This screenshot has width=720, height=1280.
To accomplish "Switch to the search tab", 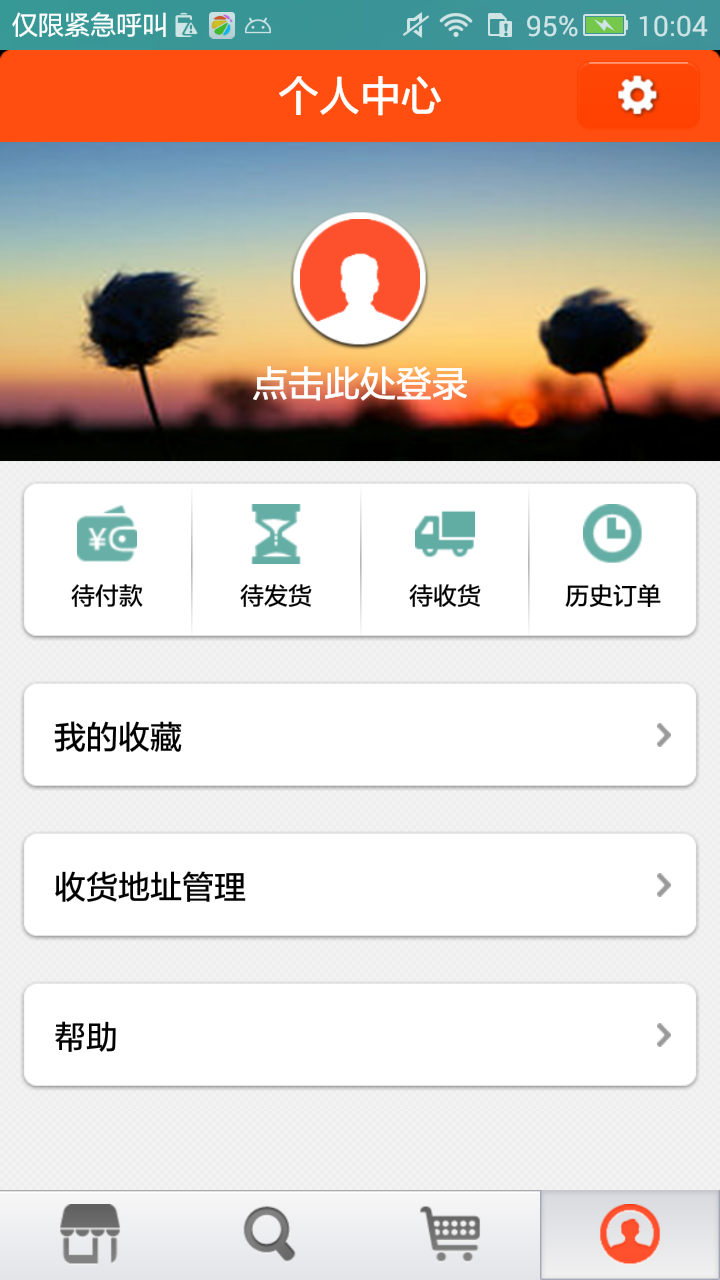I will click(x=270, y=1234).
